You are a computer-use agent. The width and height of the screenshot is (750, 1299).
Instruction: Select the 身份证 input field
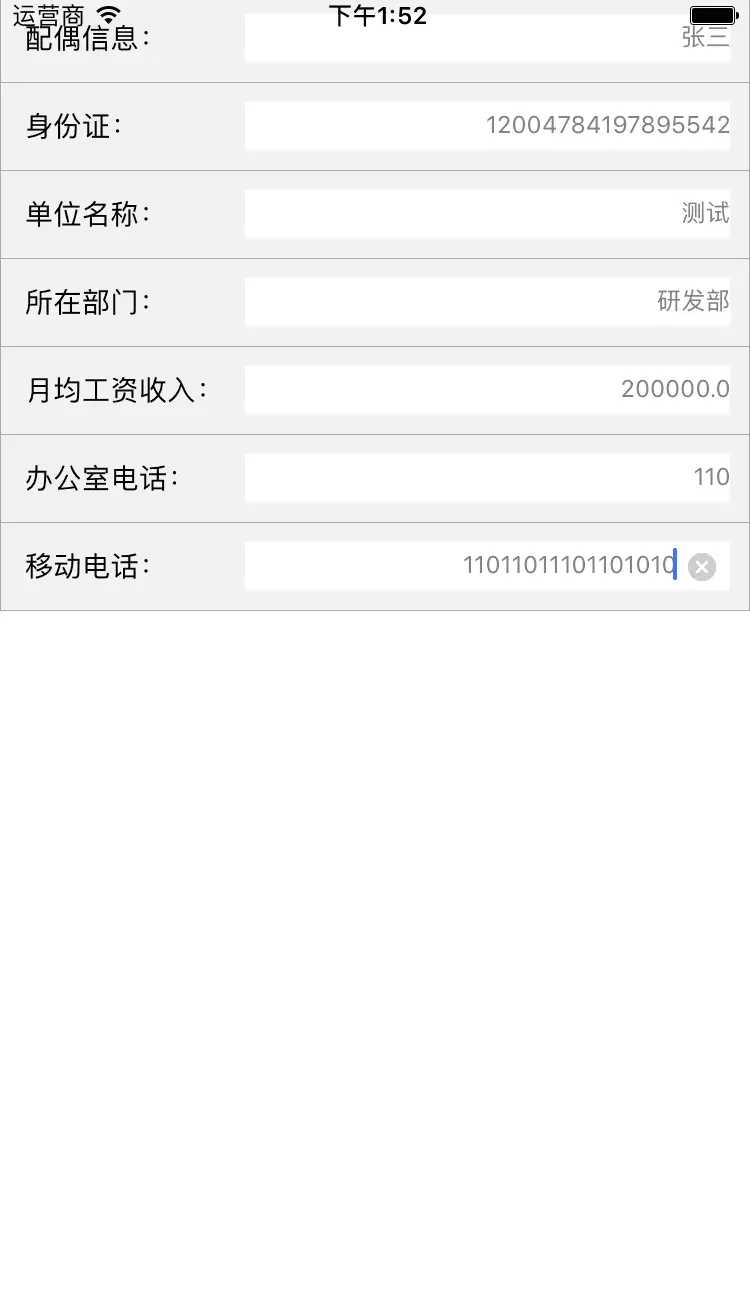[487, 125]
